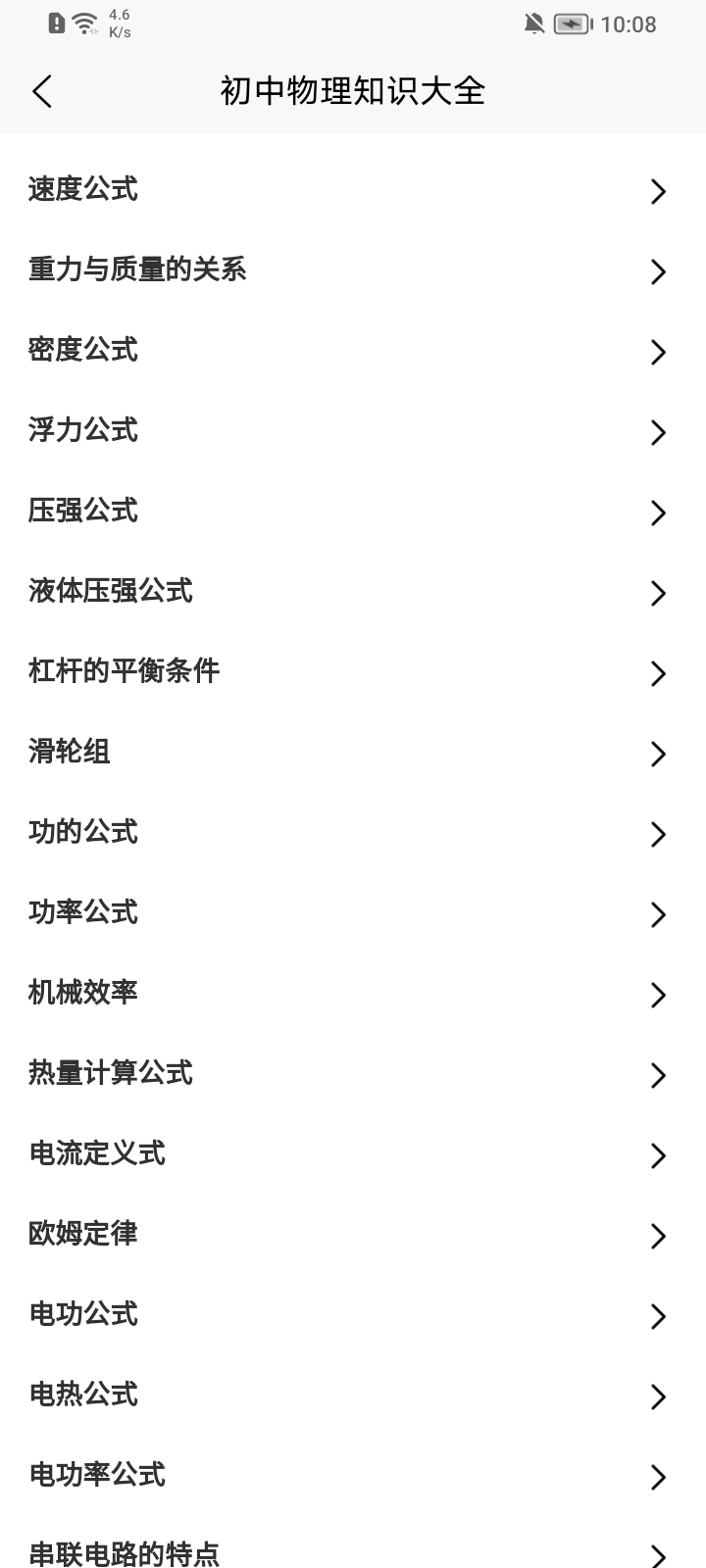Expand 滑轮组 with its disclosure chevron
The height and width of the screenshot is (1568, 706).
coord(658,753)
